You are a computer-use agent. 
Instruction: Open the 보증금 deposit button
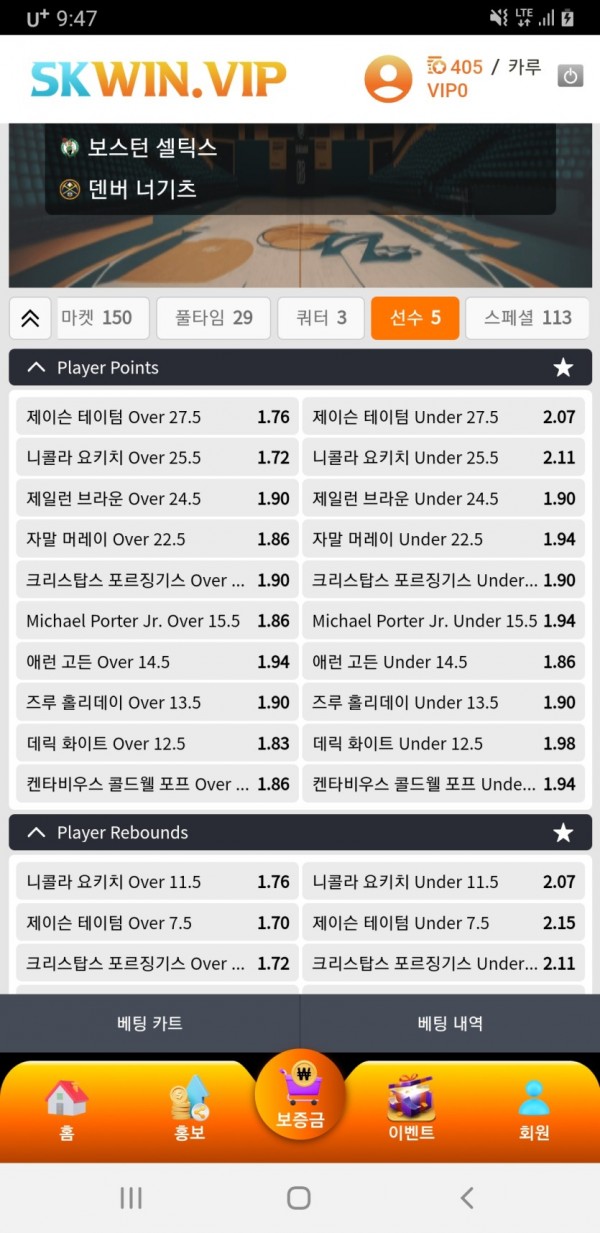pyautogui.click(x=300, y=1098)
